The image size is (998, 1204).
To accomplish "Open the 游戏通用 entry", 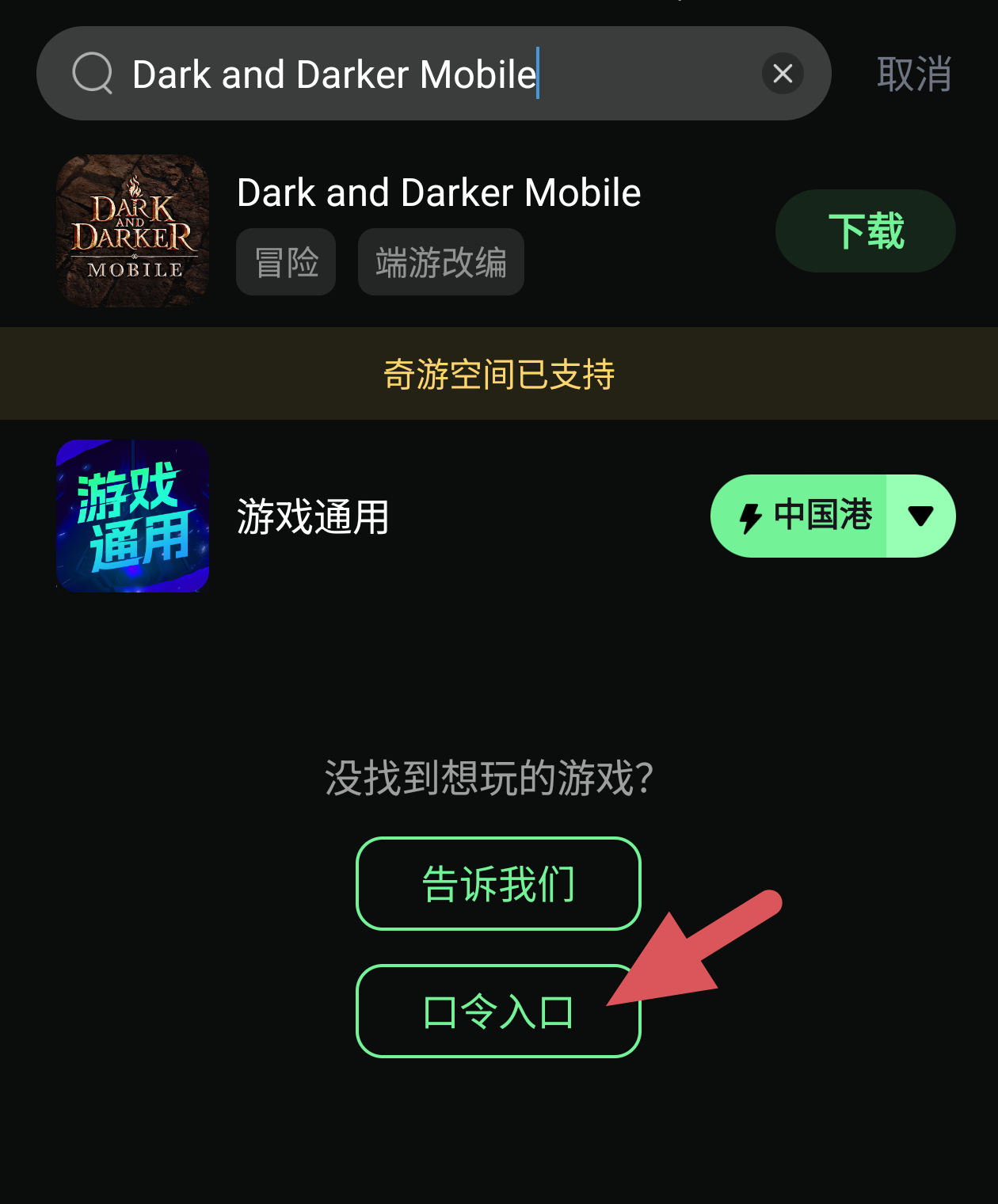I will [x=313, y=516].
